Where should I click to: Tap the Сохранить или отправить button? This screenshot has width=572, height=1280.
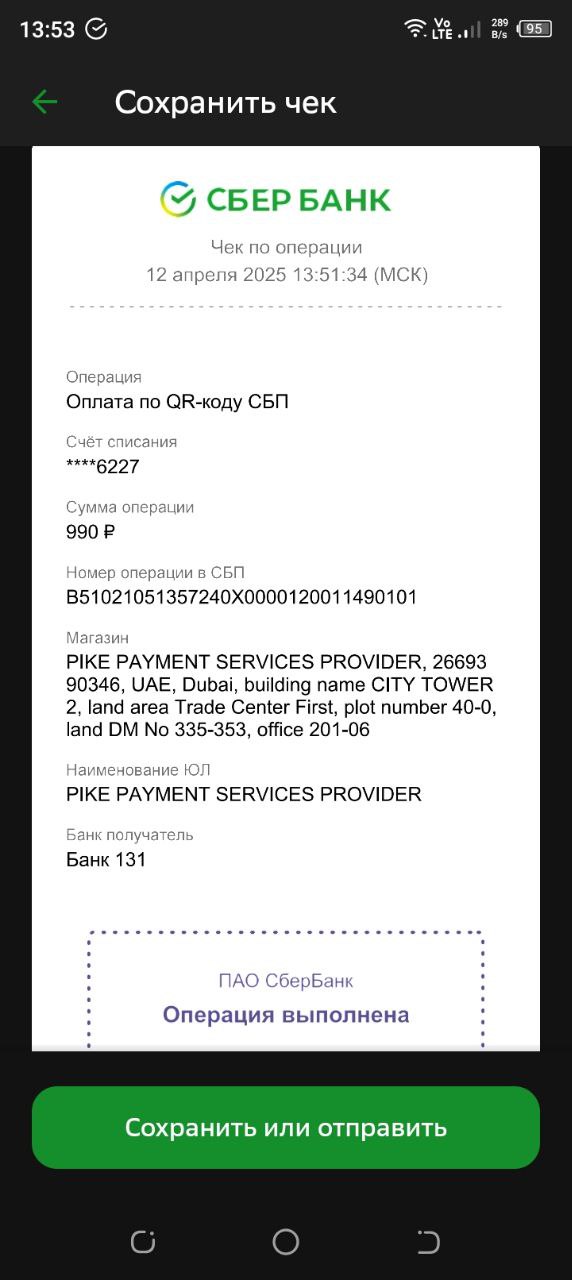click(x=286, y=1127)
